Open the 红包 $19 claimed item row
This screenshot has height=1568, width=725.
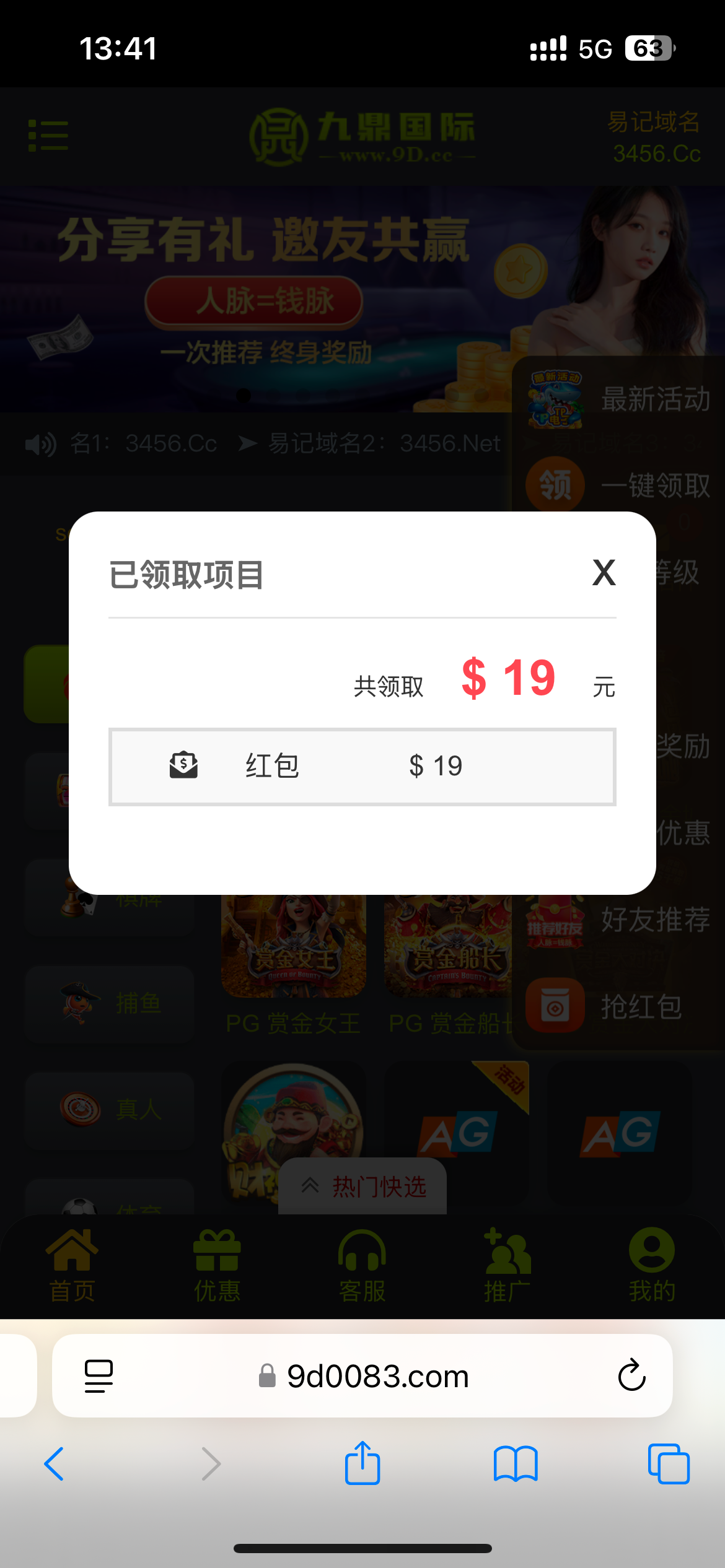pos(362,767)
